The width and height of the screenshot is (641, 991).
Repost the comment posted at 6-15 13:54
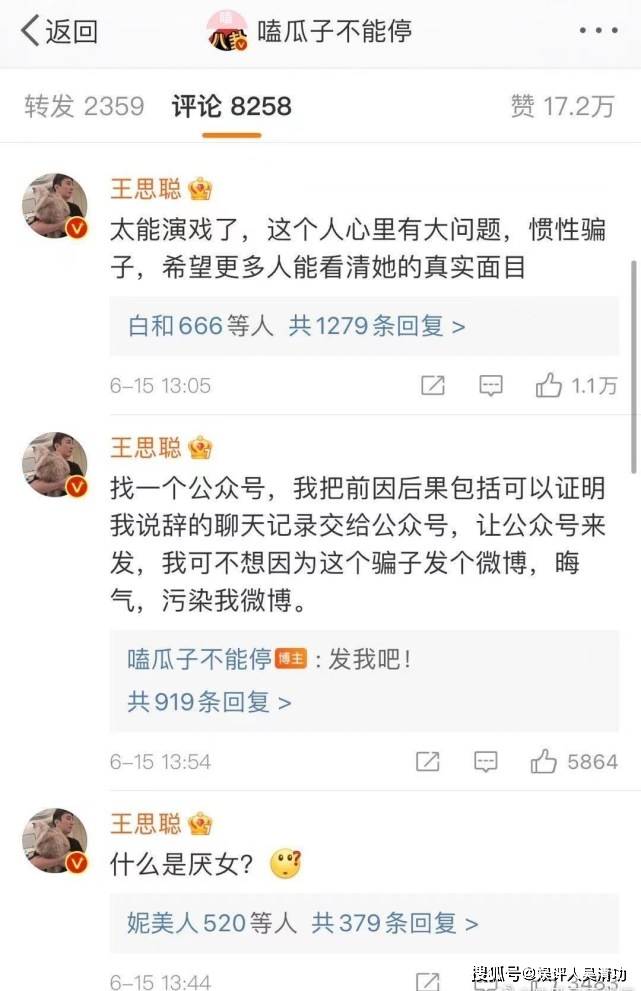427,762
